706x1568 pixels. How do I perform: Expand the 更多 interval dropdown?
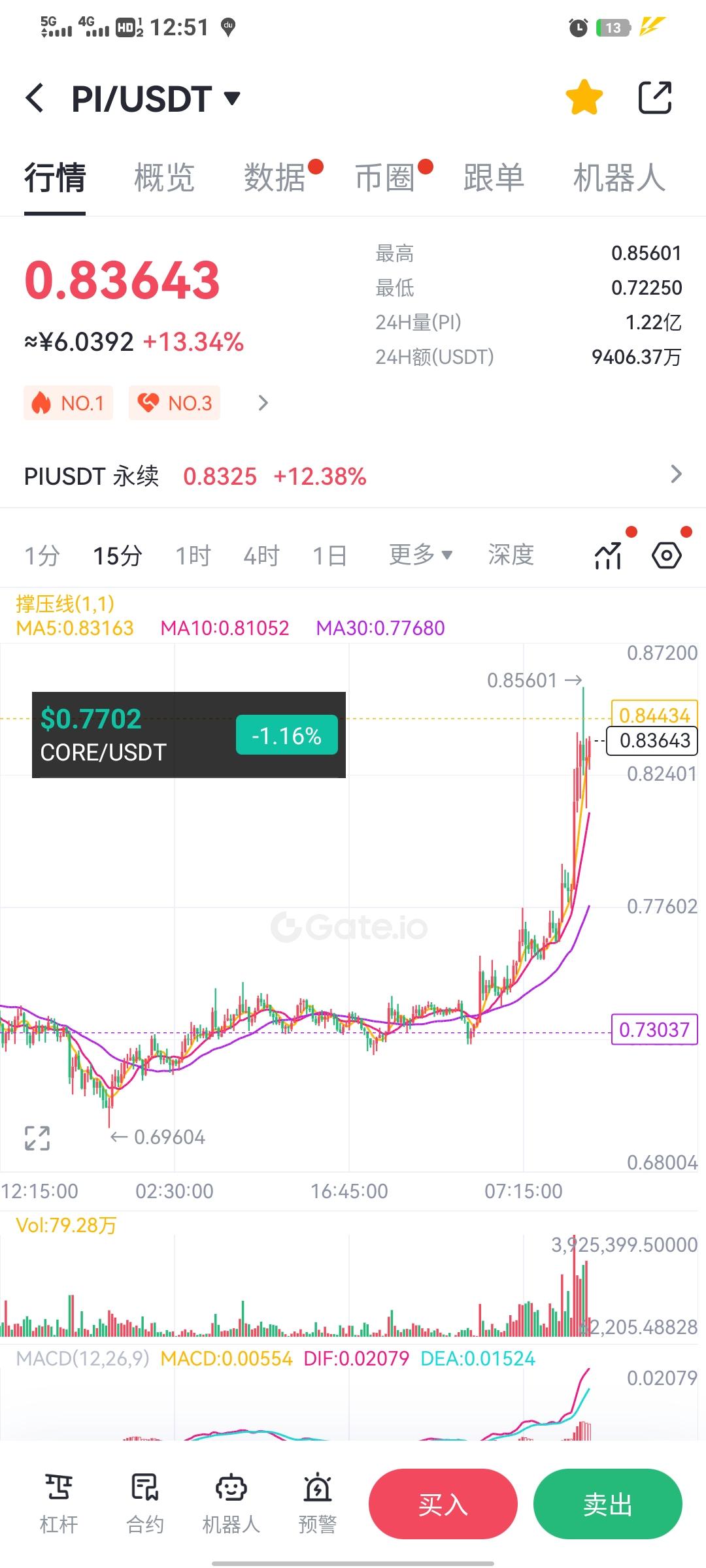click(421, 555)
